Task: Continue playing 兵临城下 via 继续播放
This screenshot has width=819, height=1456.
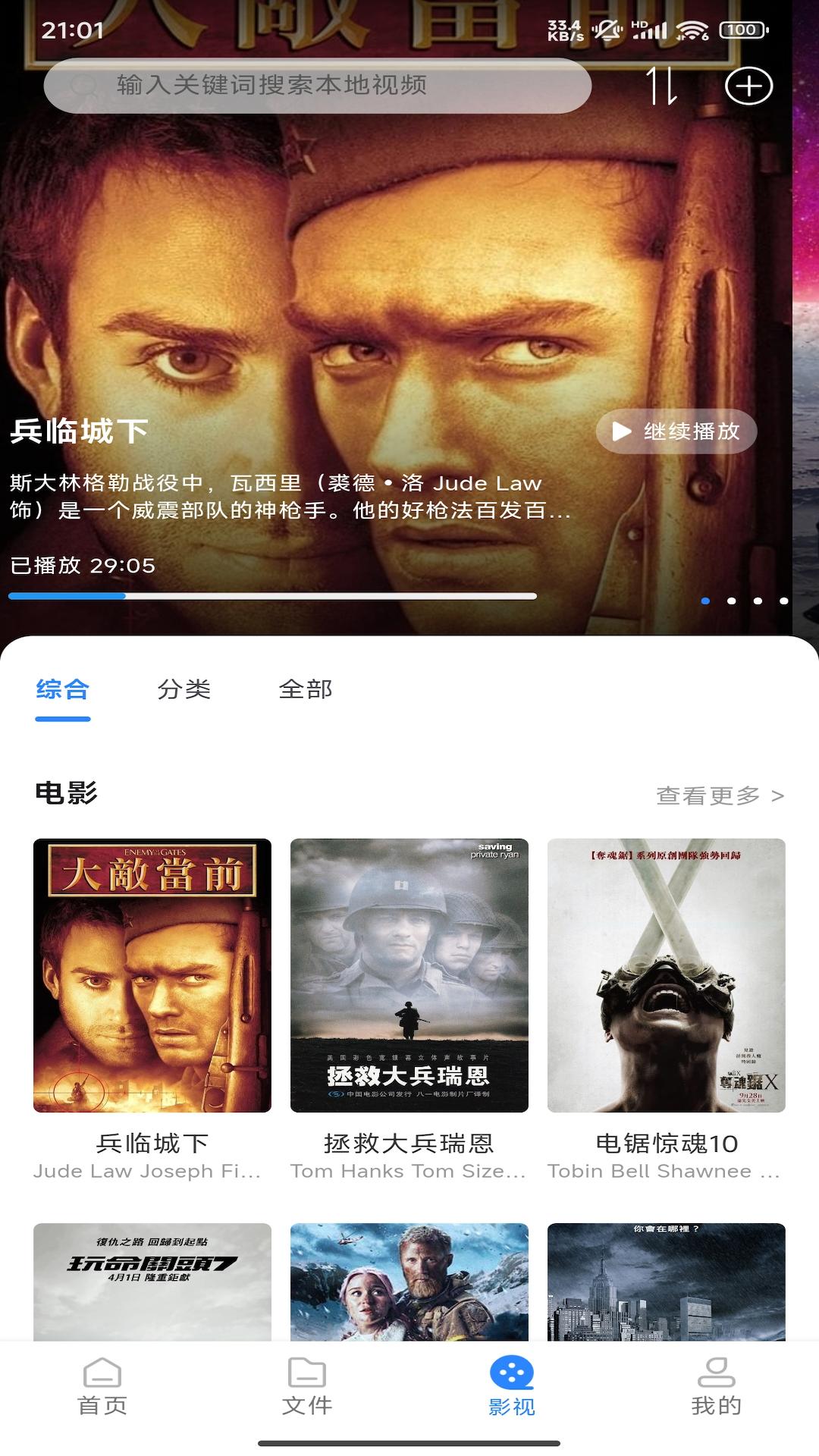Action: (x=676, y=431)
